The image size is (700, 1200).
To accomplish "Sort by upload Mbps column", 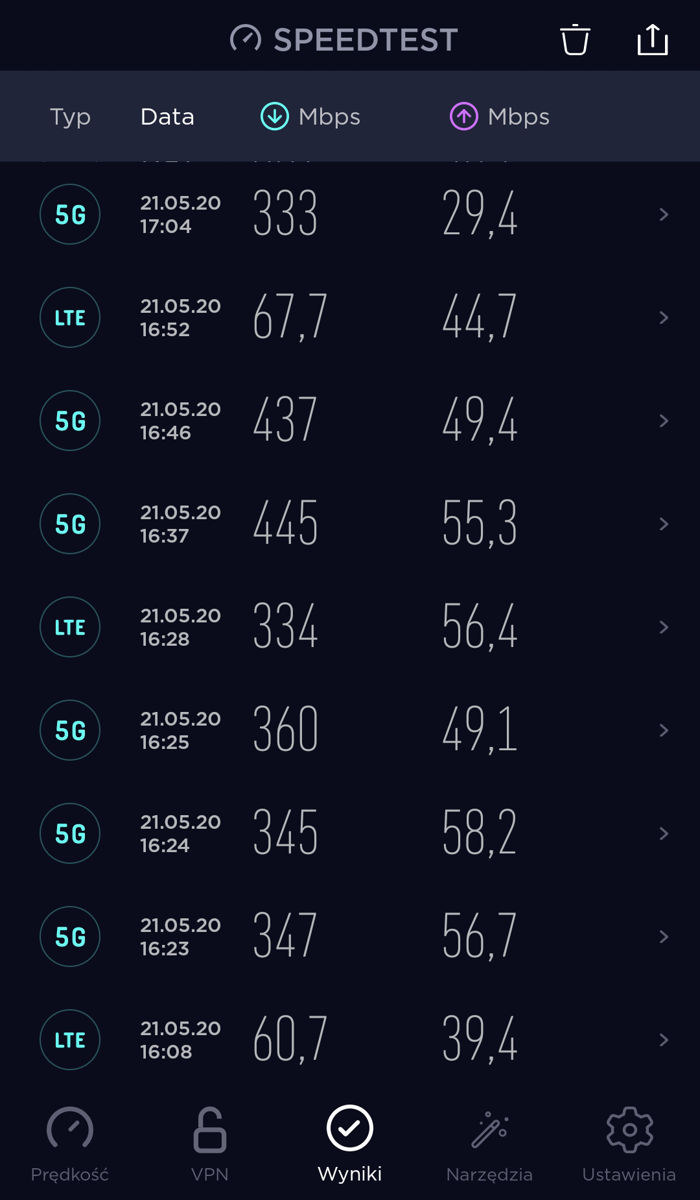I will [499, 117].
